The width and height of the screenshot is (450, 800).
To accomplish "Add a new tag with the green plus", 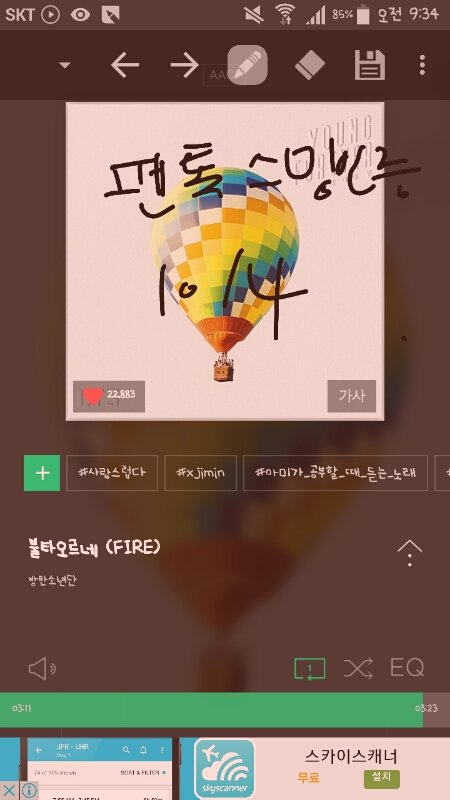I will click(x=42, y=473).
